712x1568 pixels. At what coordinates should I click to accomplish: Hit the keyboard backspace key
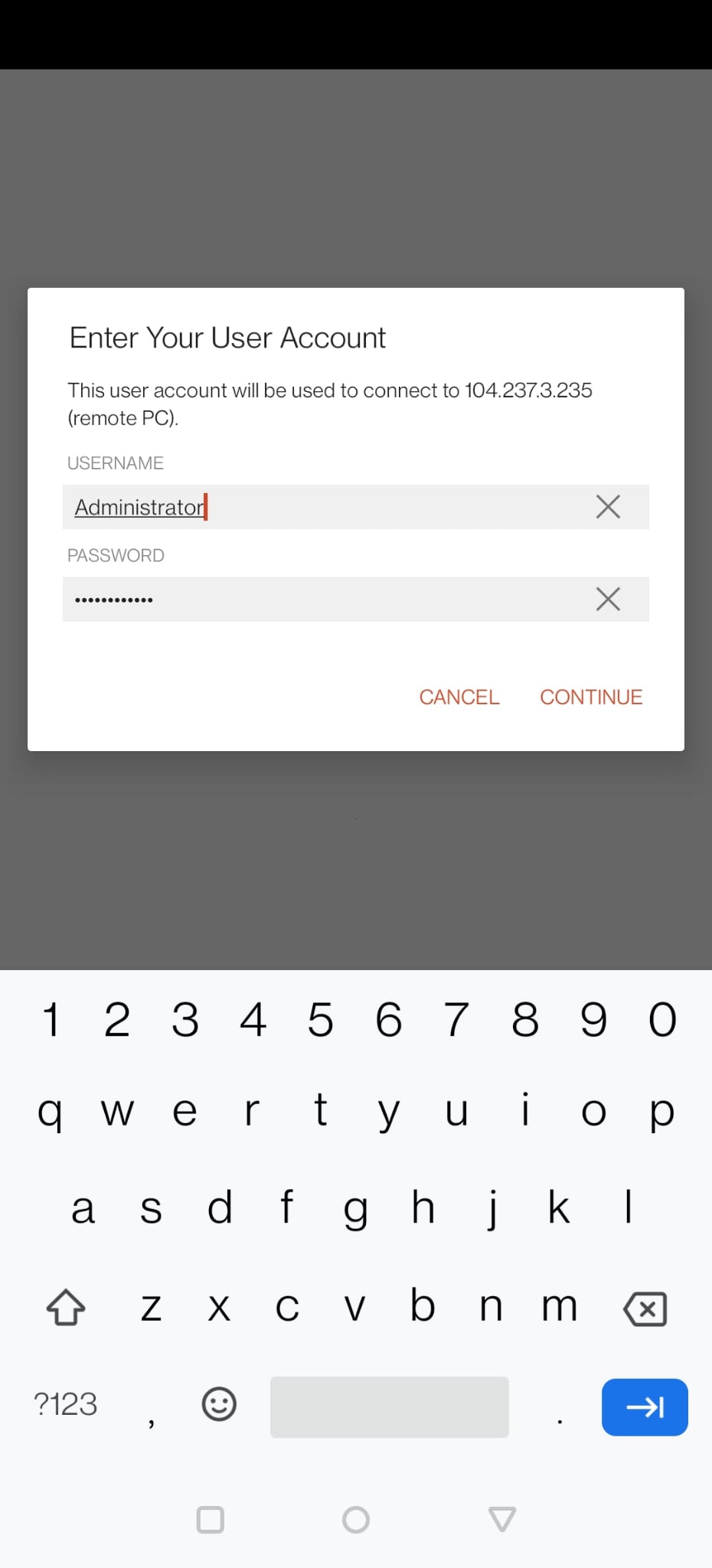tap(645, 1308)
